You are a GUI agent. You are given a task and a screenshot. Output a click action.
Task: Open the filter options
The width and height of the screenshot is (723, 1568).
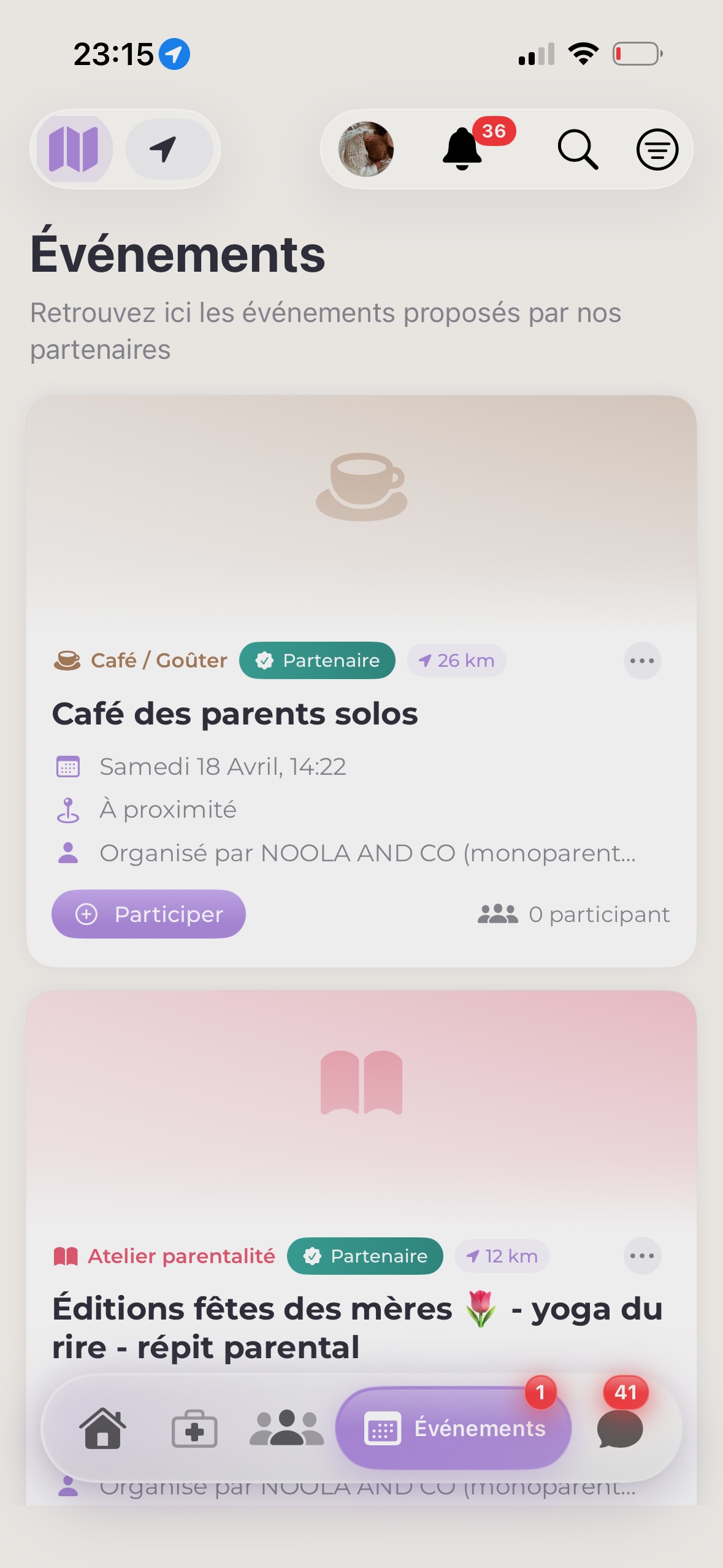(657, 149)
